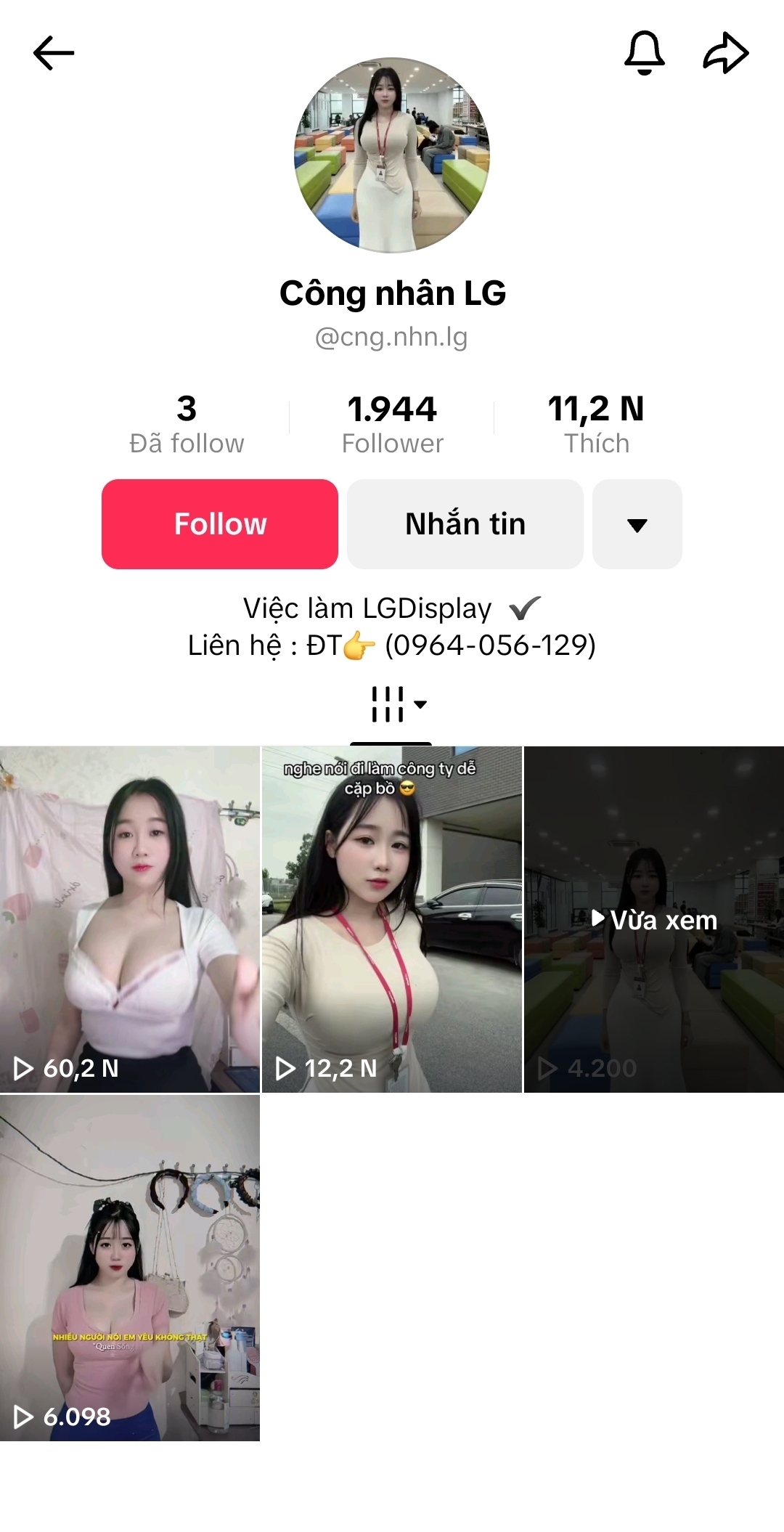Expand options from the small triangle near grid icon

point(420,703)
